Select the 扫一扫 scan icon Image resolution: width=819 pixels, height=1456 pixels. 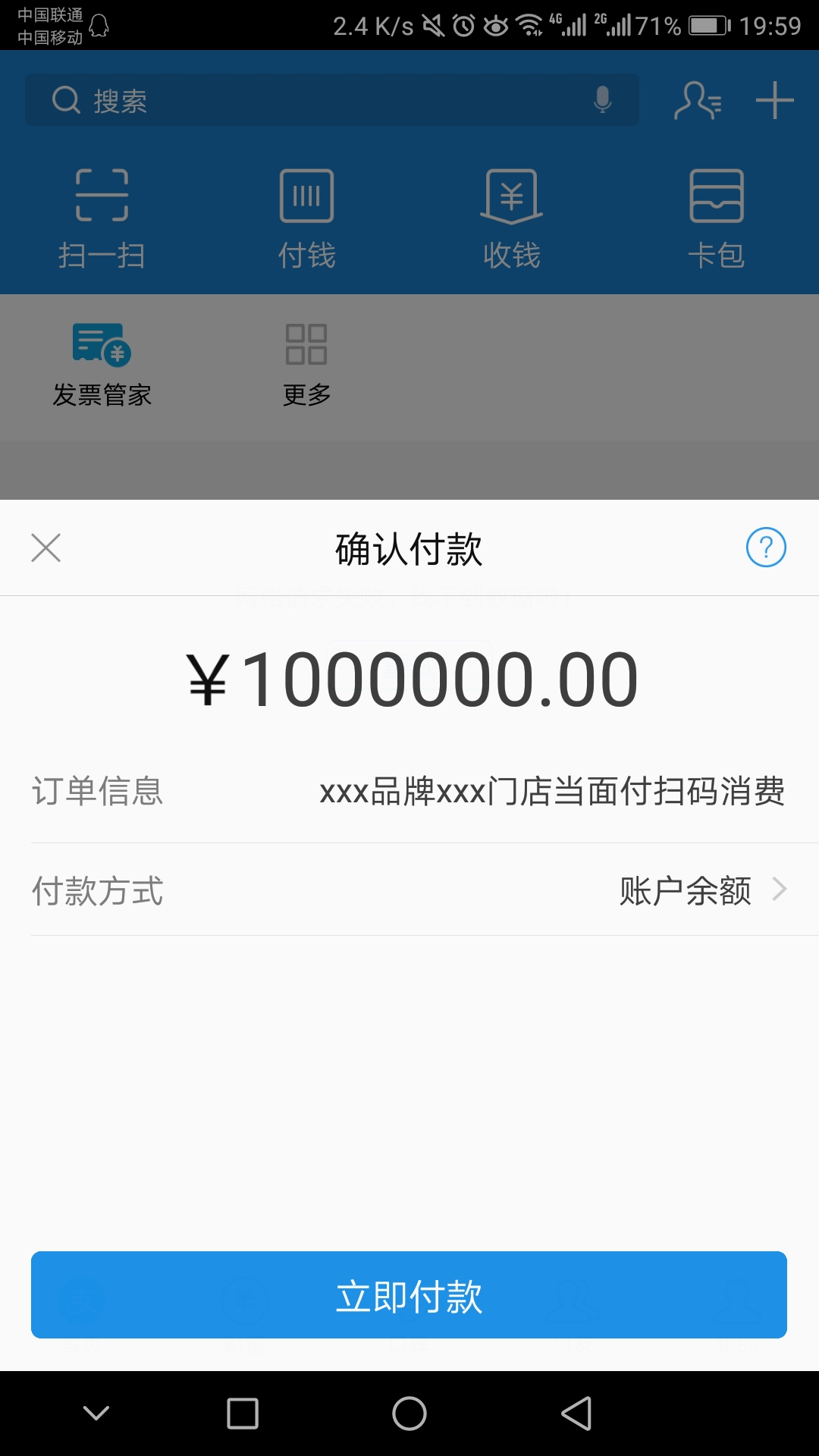pyautogui.click(x=102, y=216)
